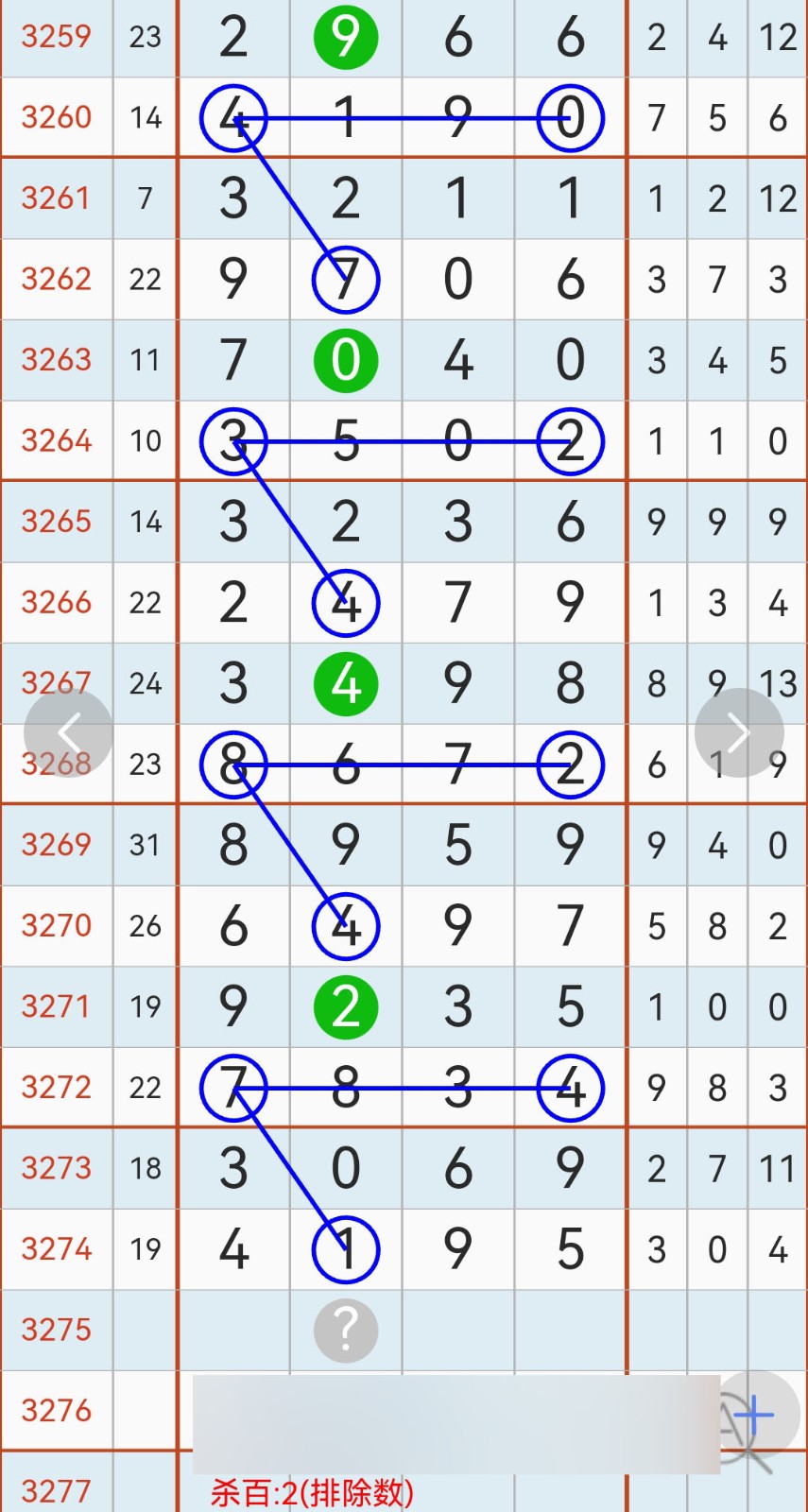This screenshot has width=808, height=1512.
Task: Select the right navigation arrow
Action: (739, 732)
